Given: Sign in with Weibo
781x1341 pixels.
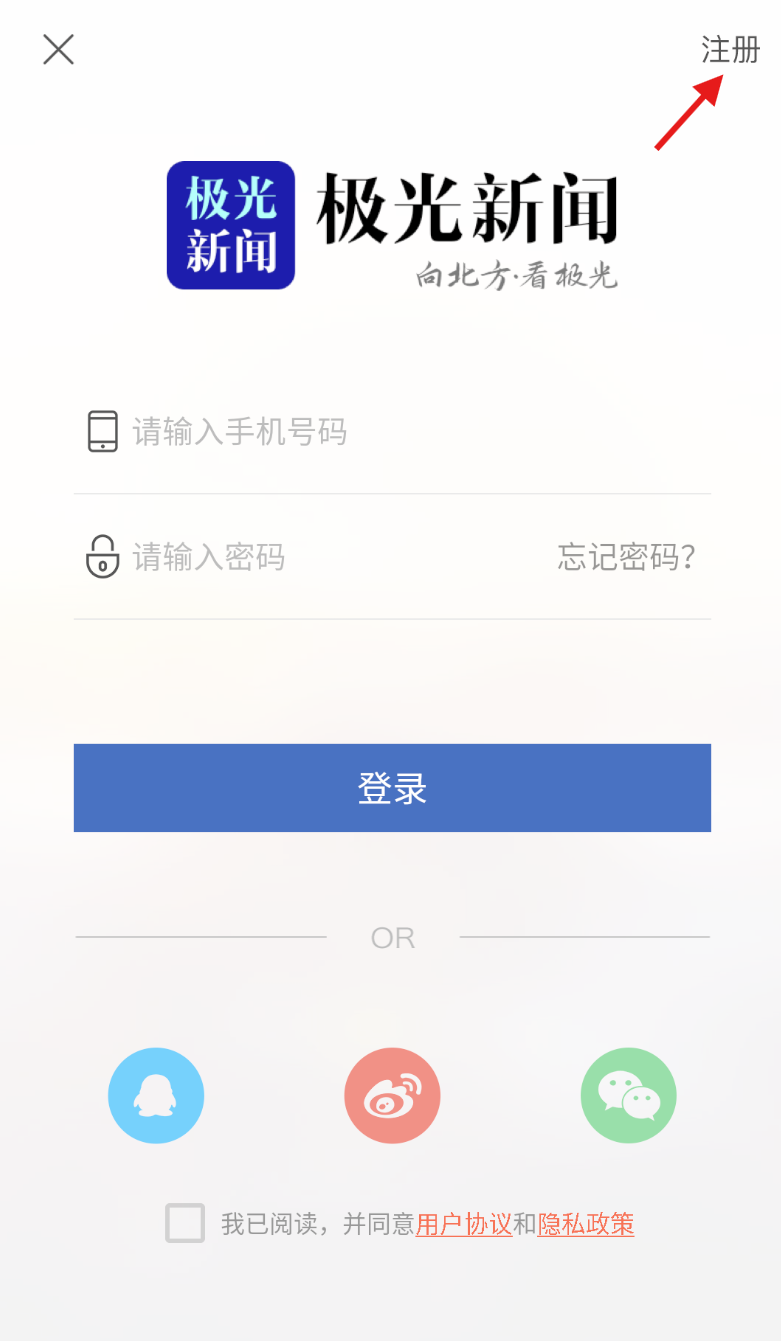Looking at the screenshot, I should coord(392,1096).
